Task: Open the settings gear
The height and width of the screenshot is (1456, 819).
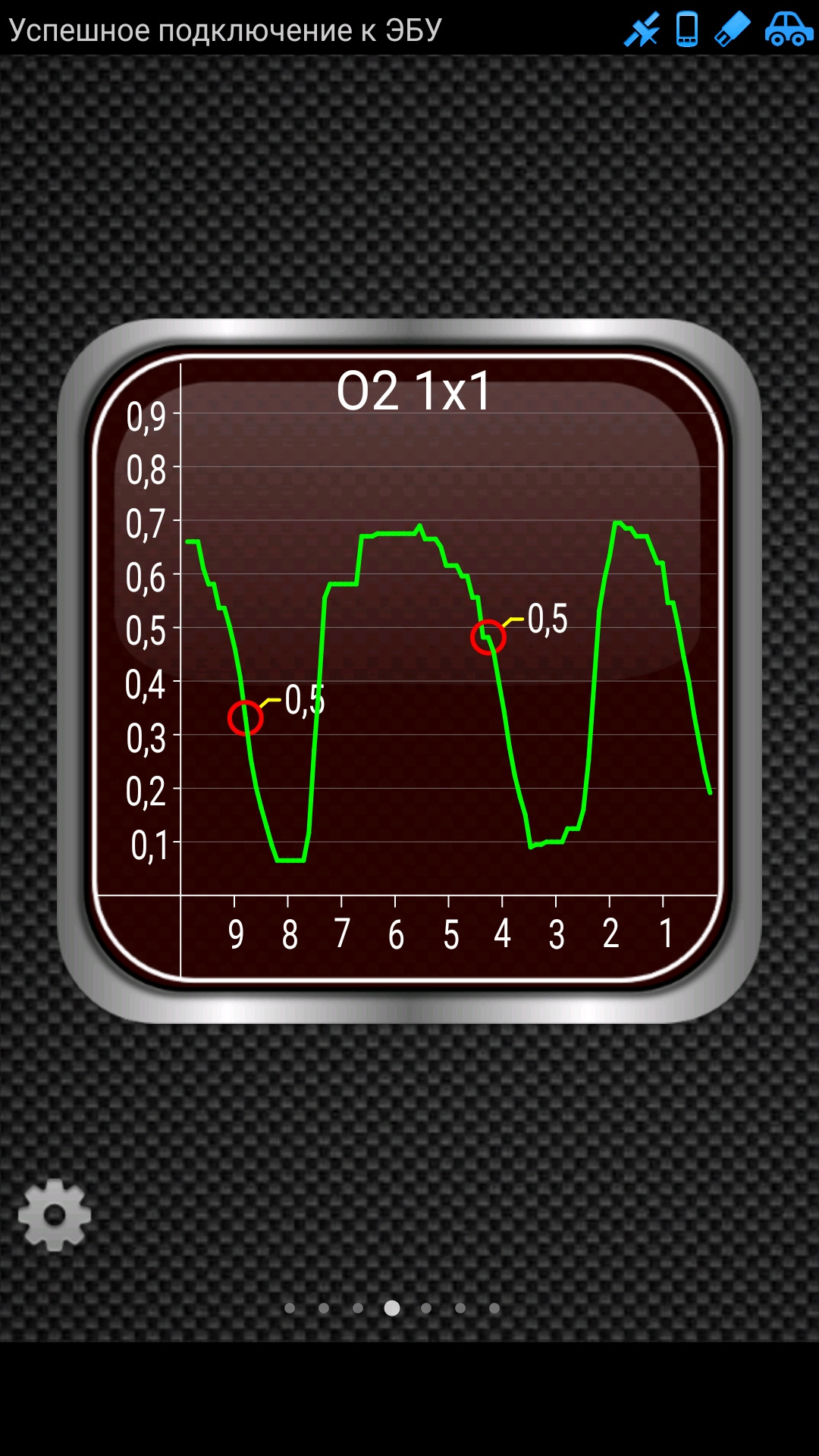Action: click(x=55, y=1214)
